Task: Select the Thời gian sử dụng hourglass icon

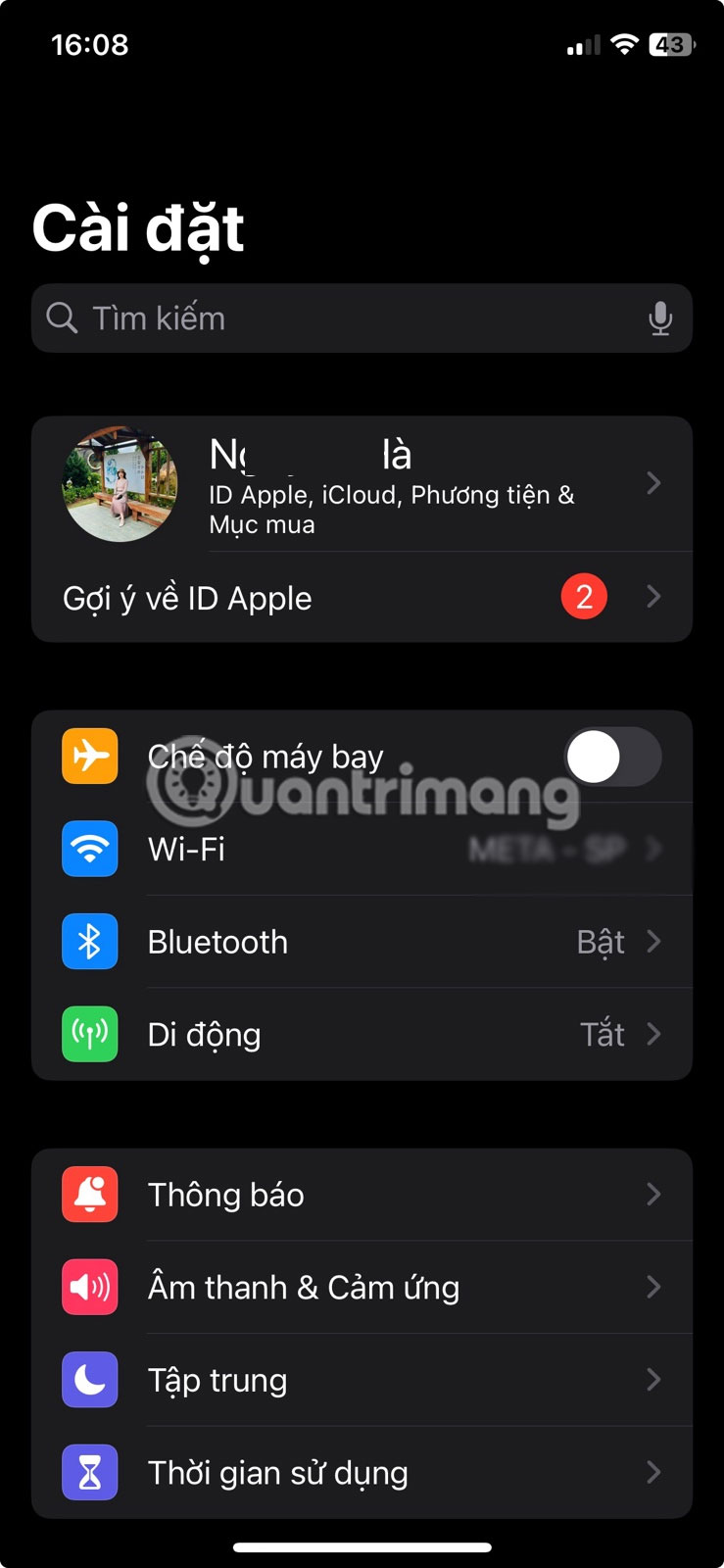Action: click(89, 1472)
